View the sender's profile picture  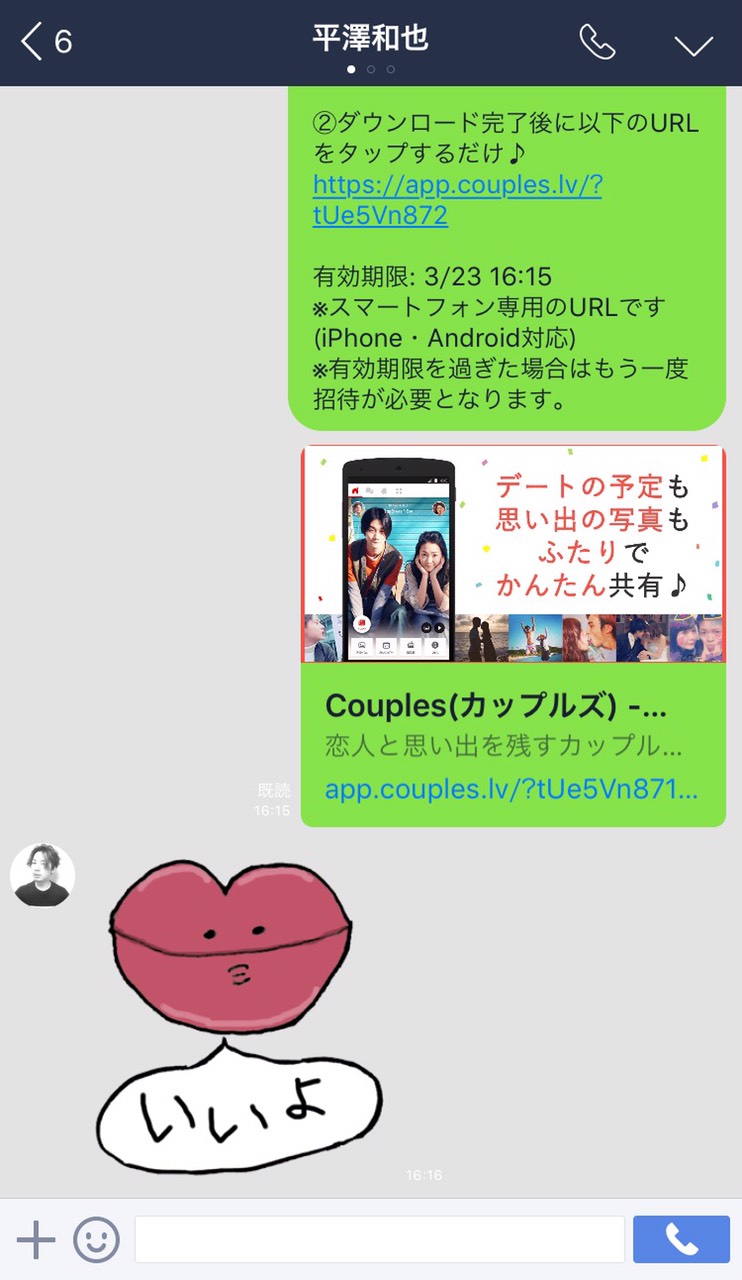(x=42, y=876)
